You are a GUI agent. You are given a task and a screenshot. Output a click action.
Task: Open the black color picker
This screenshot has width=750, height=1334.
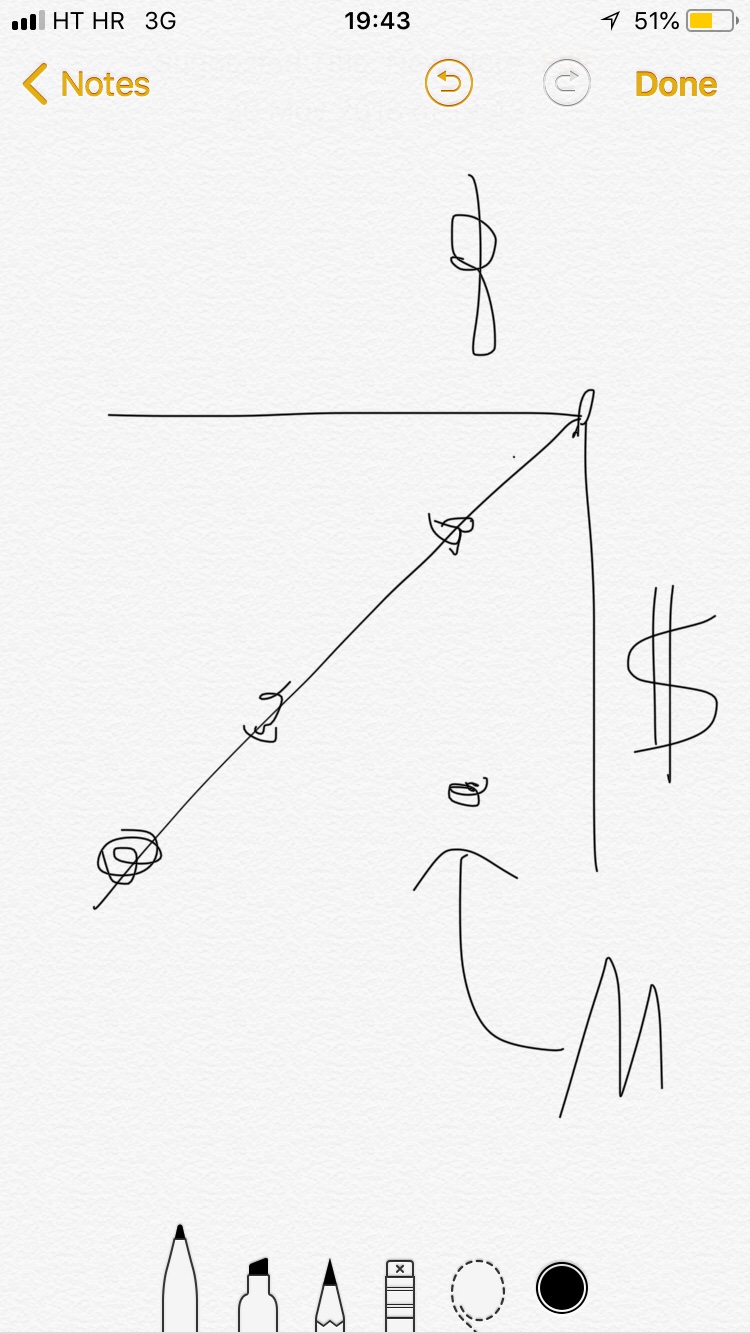click(x=561, y=1287)
